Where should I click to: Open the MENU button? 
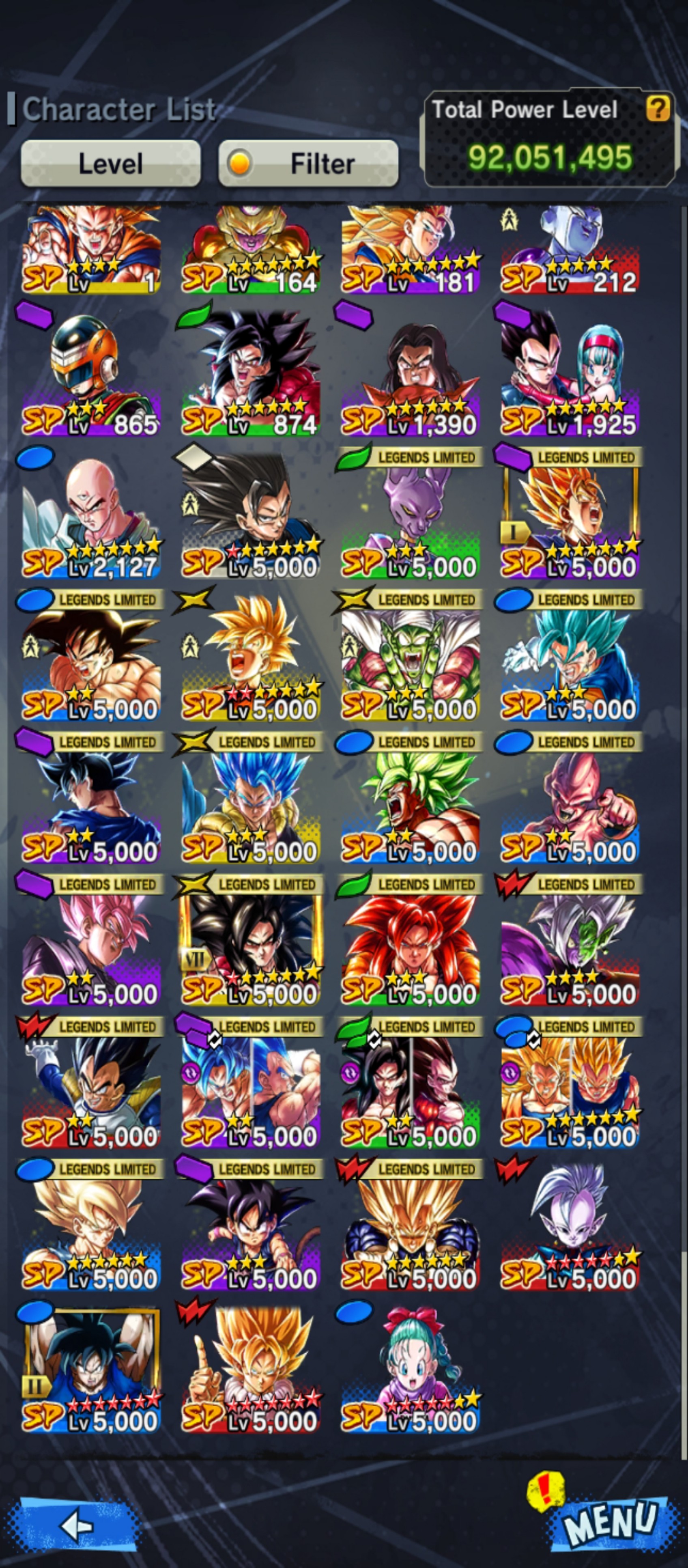(611, 1522)
